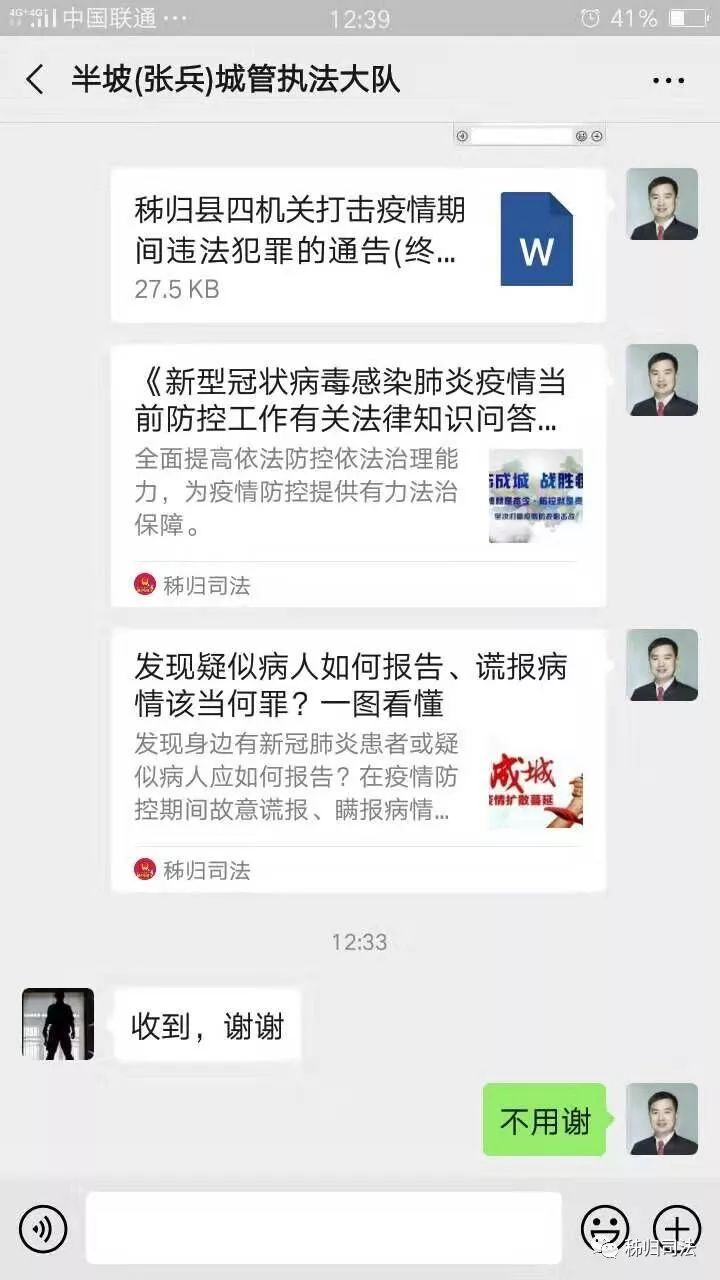Open the emoji picker
The image size is (720, 1280).
coord(605,1228)
